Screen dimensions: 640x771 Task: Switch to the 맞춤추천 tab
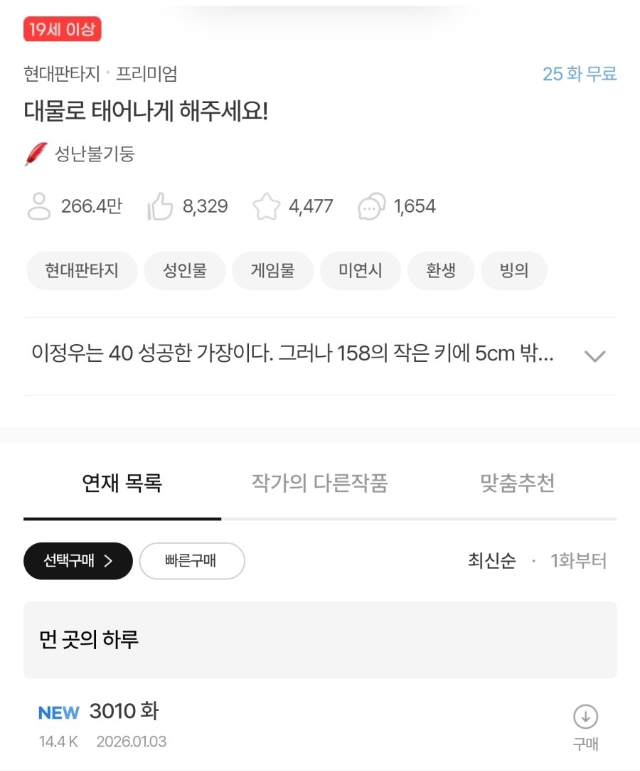click(x=517, y=484)
